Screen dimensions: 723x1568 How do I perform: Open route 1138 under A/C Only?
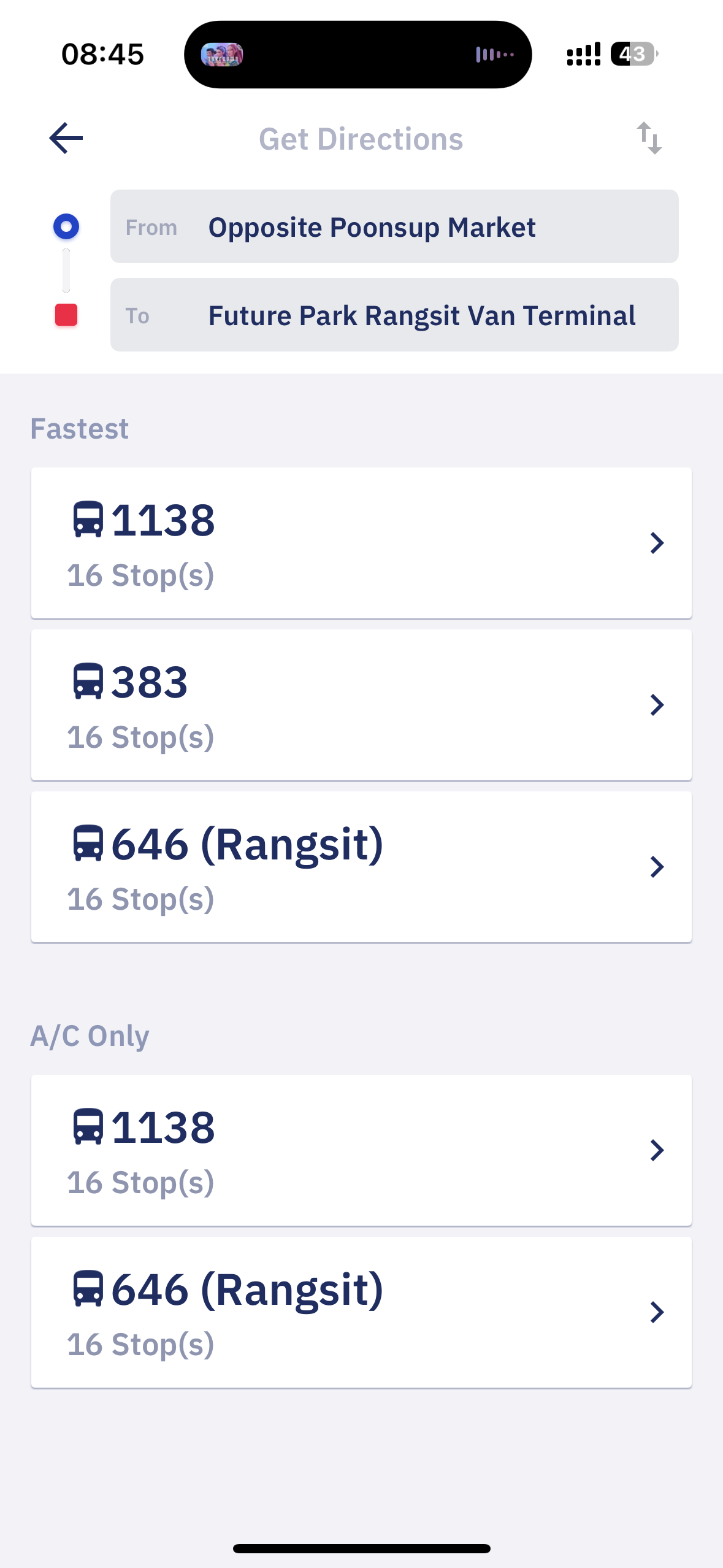tap(361, 1150)
